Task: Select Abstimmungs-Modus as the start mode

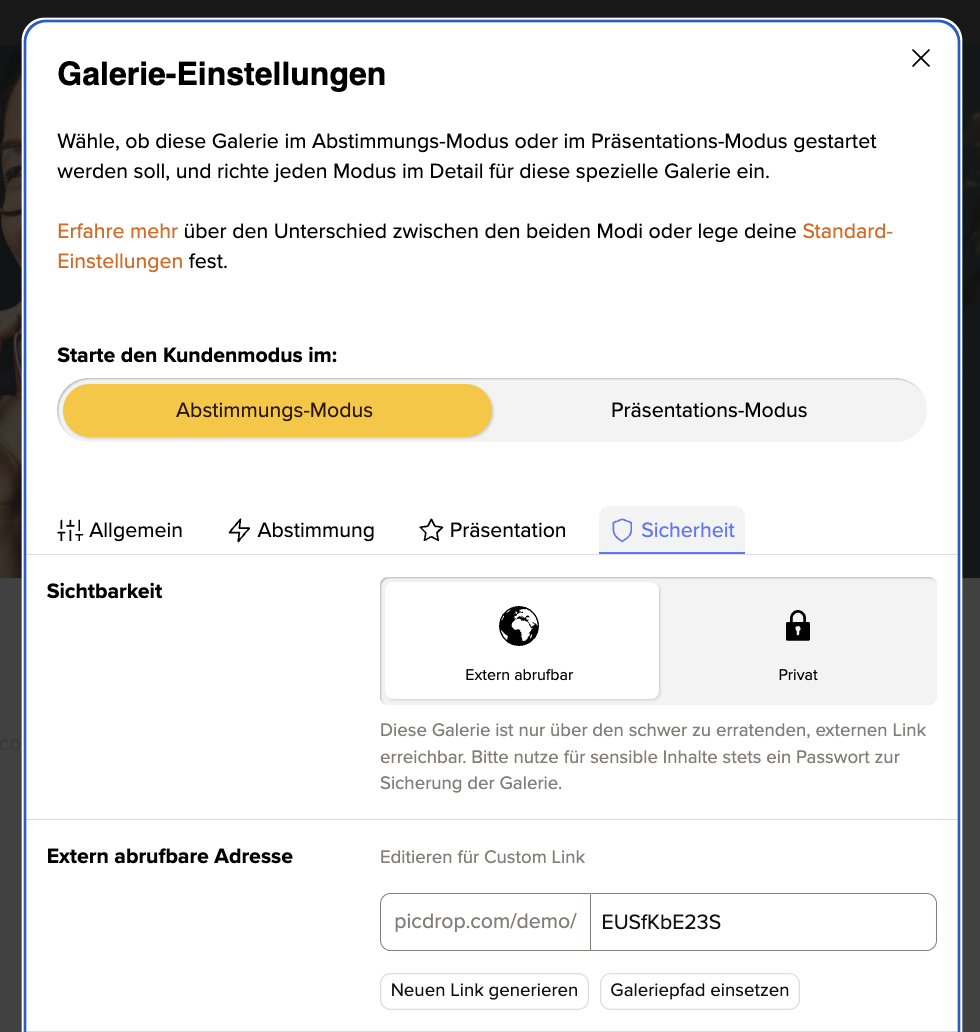Action: tap(275, 411)
